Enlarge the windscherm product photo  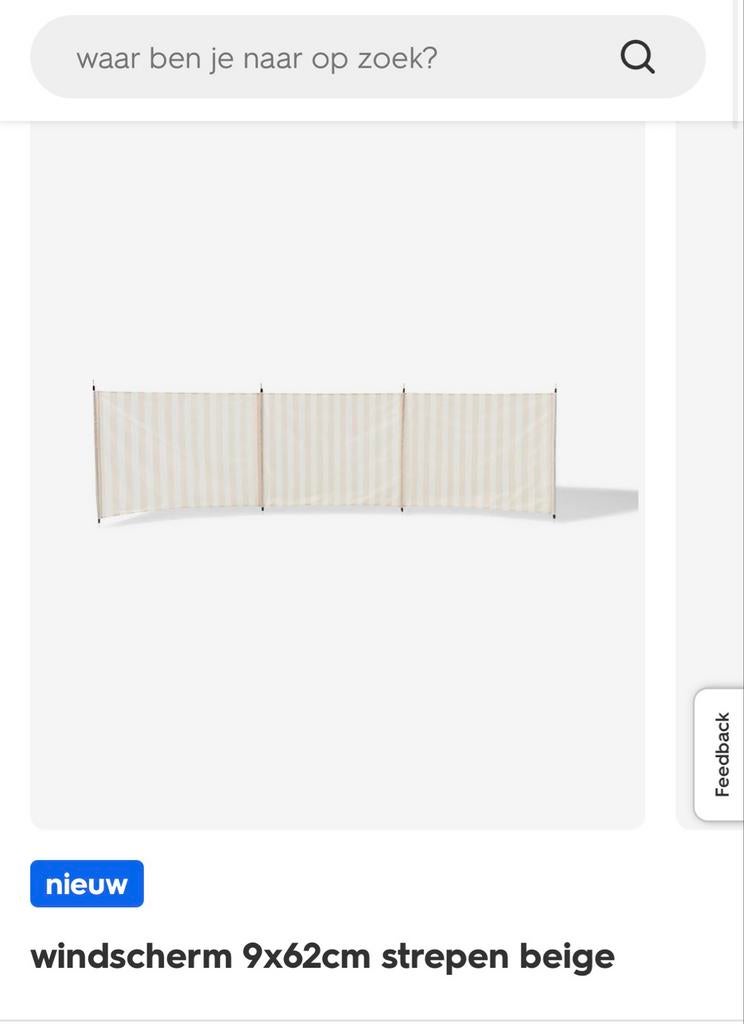337,452
